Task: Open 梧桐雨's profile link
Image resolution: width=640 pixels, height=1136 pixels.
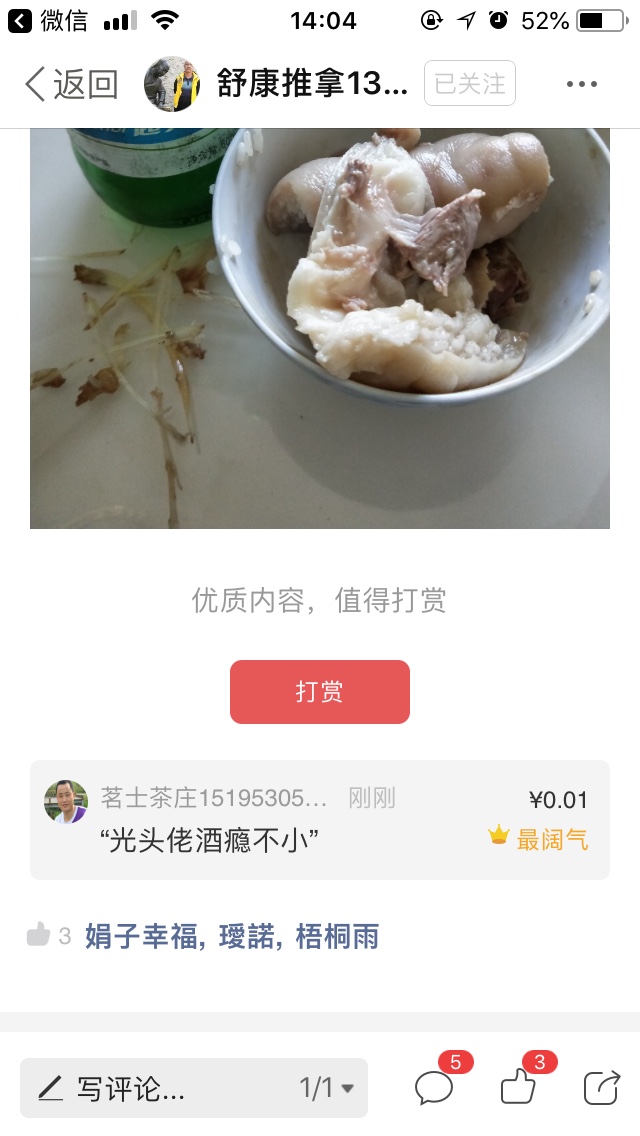Action: coord(337,936)
